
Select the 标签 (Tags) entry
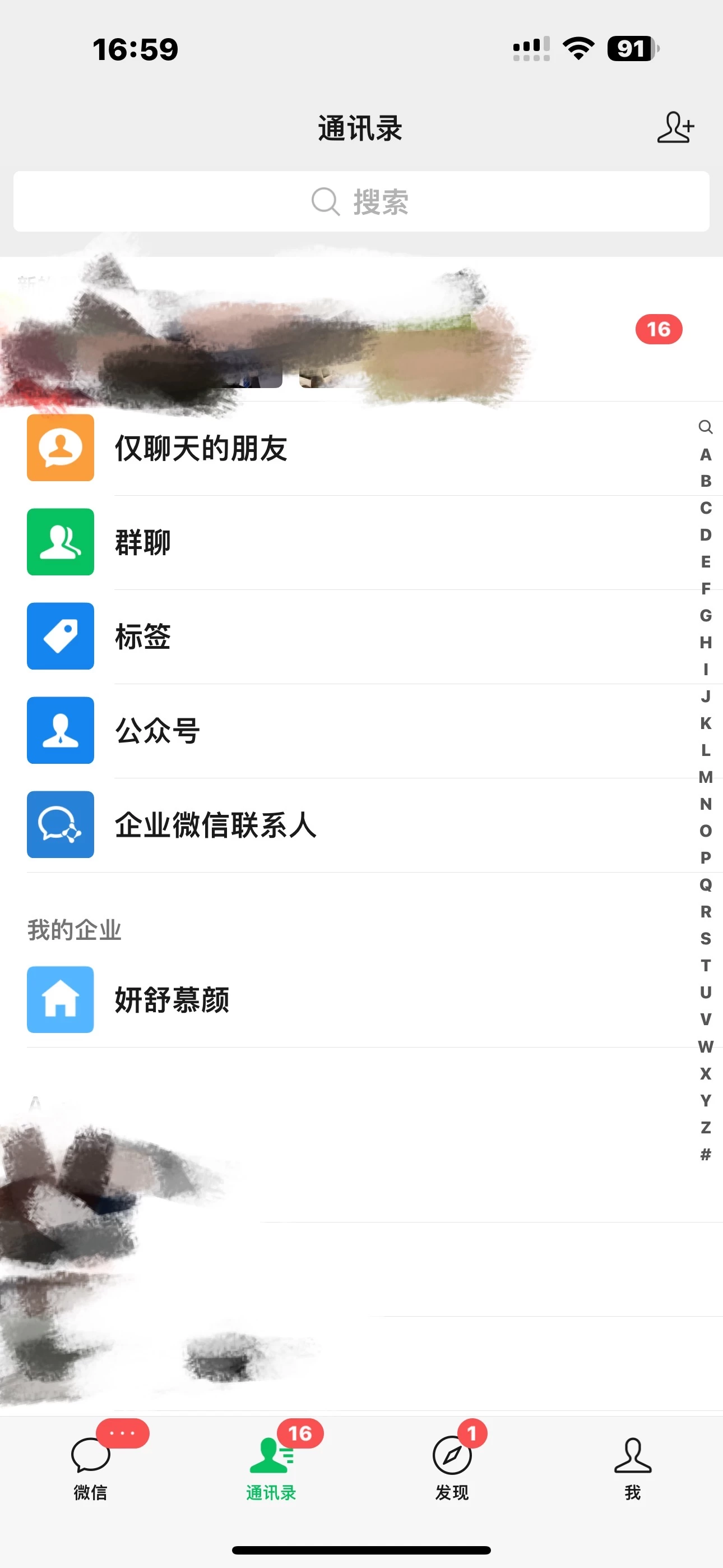pyautogui.click(x=142, y=637)
